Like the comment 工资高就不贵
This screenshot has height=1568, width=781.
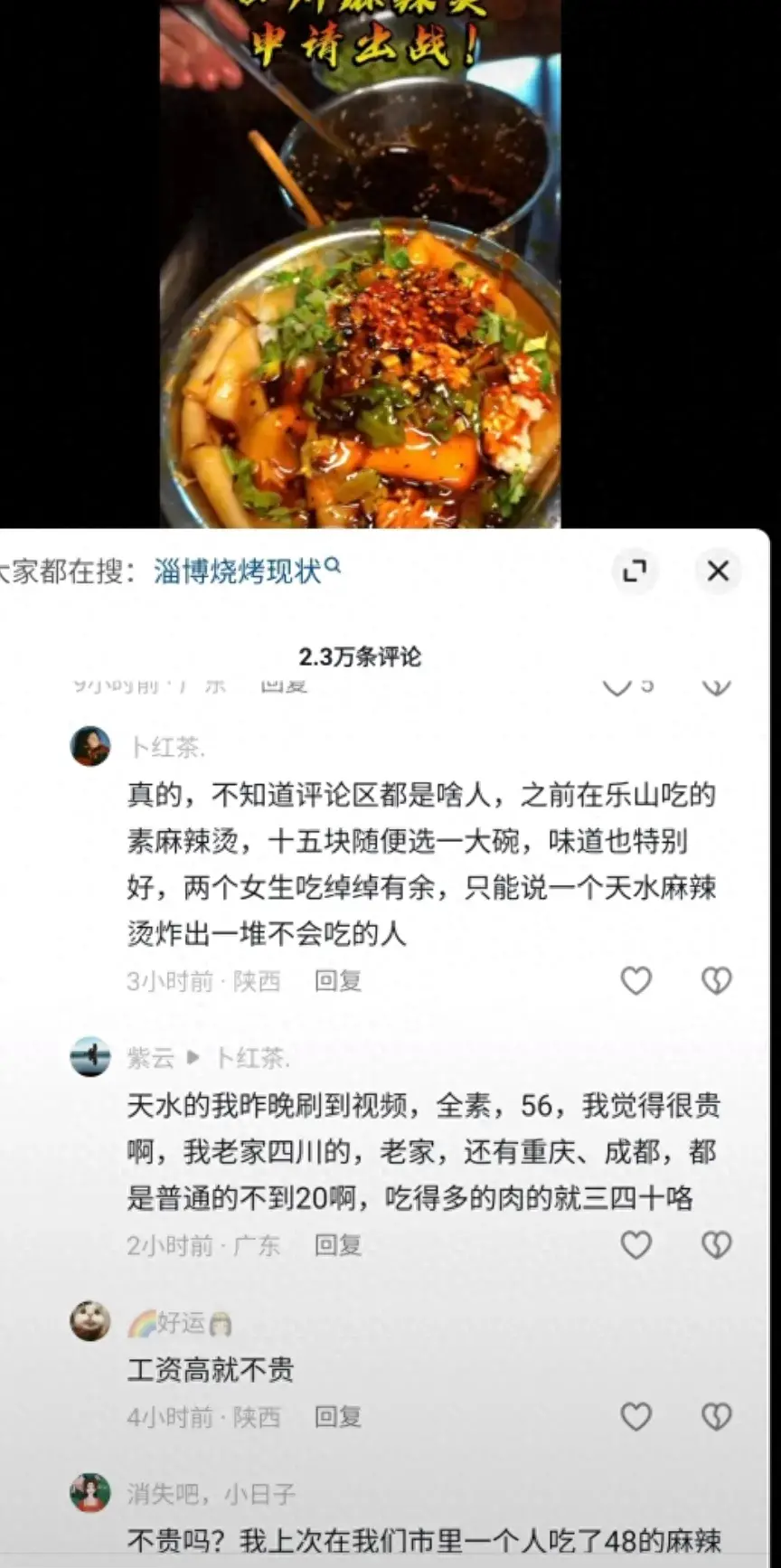click(x=636, y=1416)
